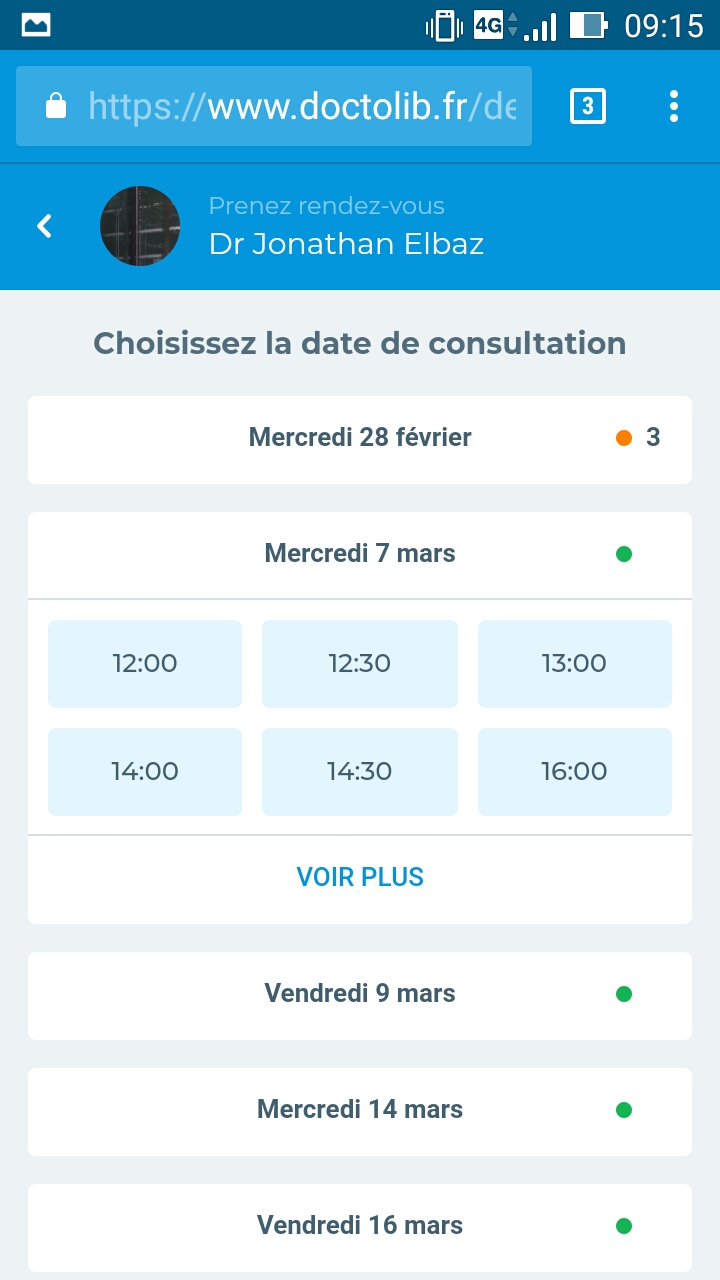The image size is (720, 1280).
Task: Collapse the Mercredi 7 mars section
Action: [360, 554]
